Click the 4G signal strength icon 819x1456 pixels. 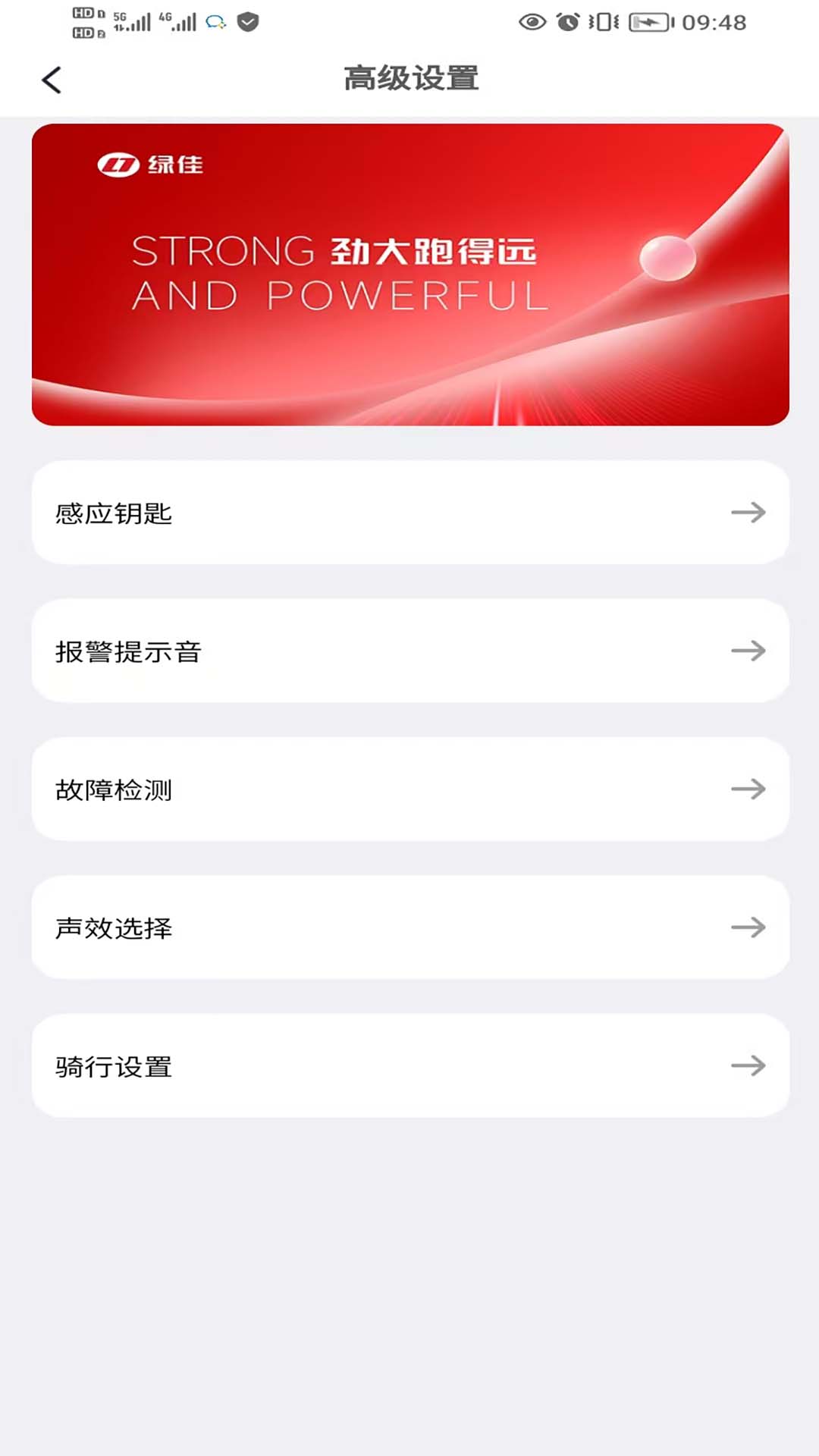coord(184,21)
